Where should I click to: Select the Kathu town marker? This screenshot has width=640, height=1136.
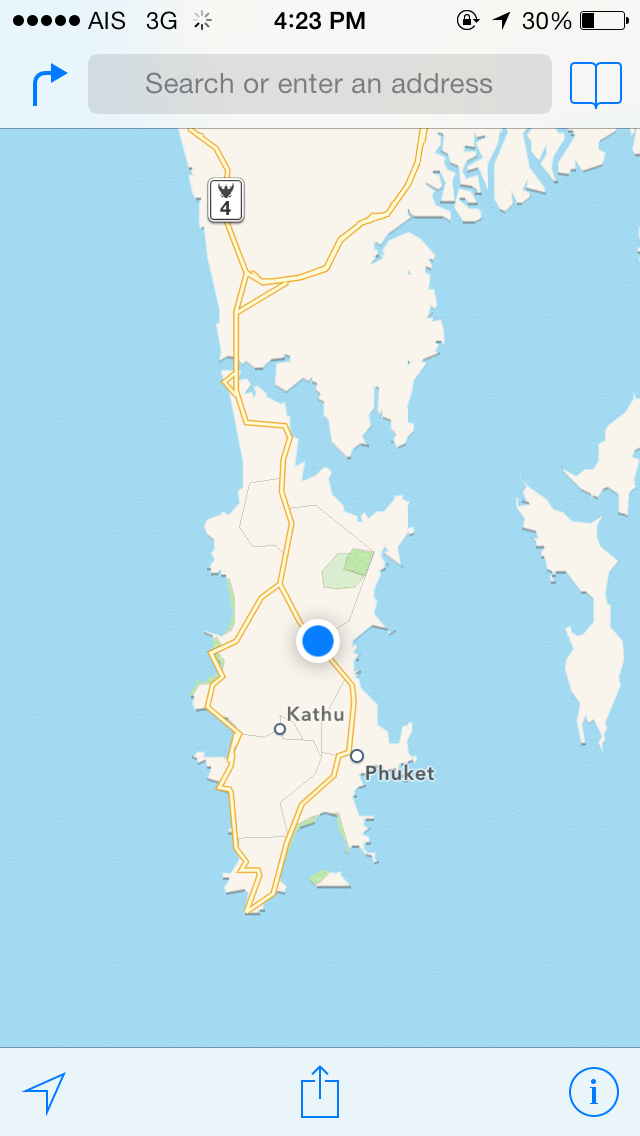click(x=280, y=729)
